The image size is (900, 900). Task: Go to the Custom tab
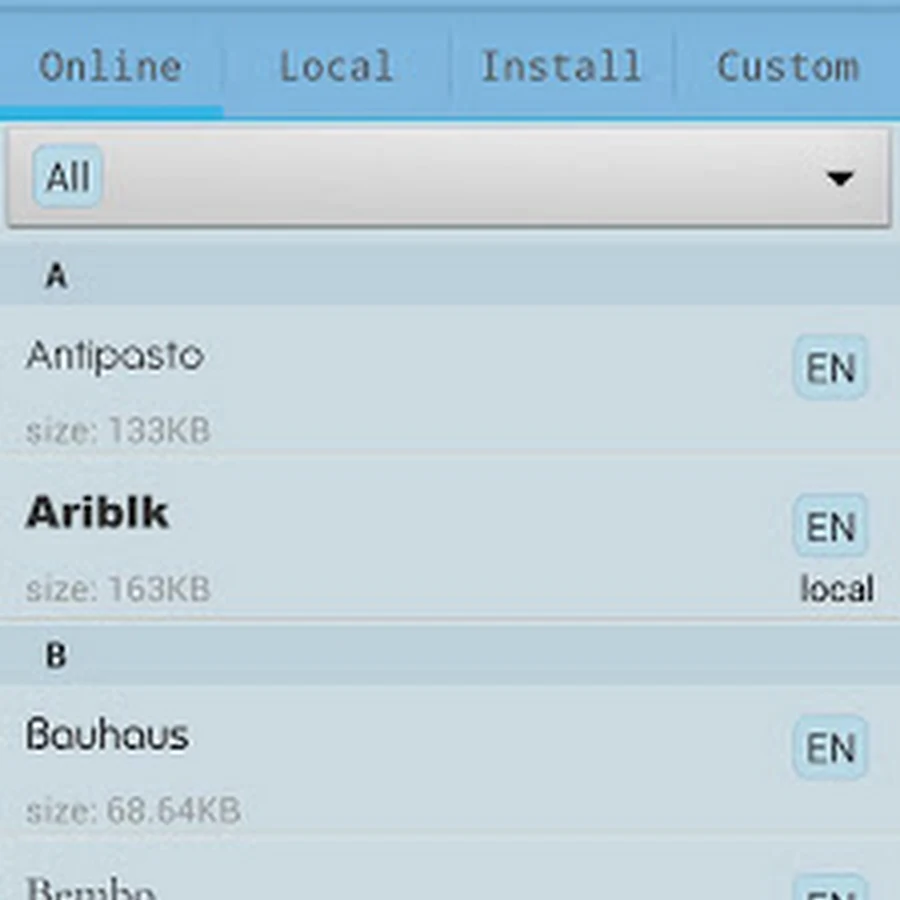787,67
